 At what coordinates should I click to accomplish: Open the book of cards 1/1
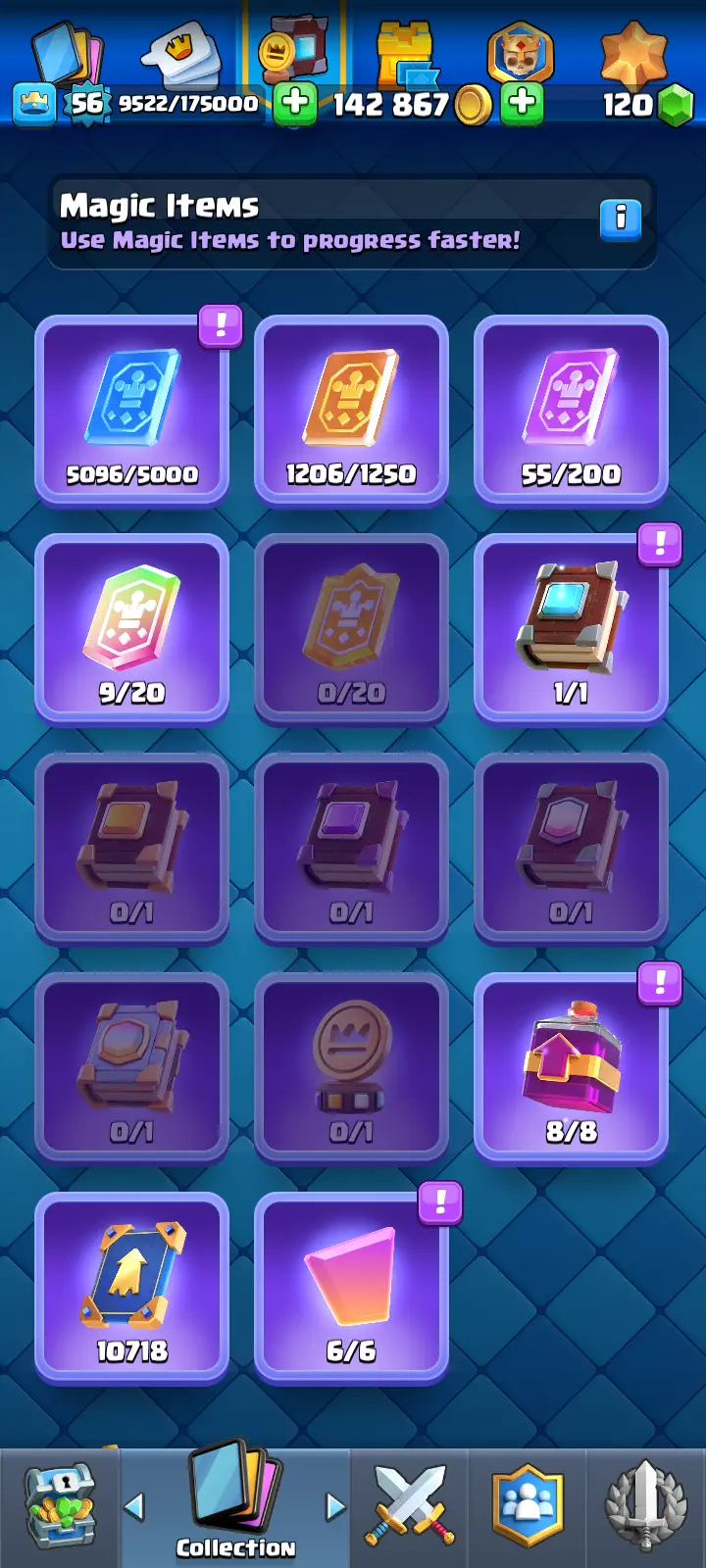point(571,629)
